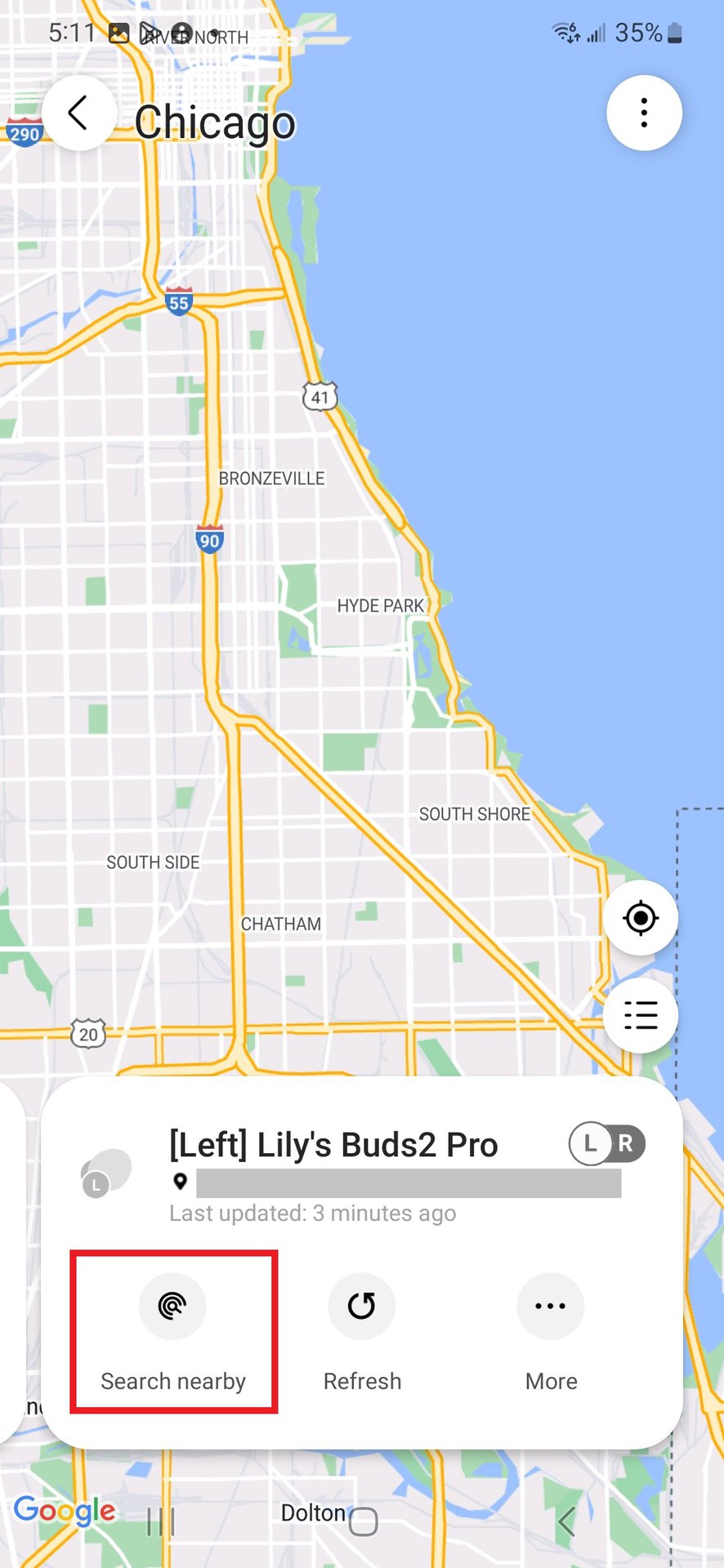This screenshot has width=724, height=1568.
Task: Open the [Left] Lily's Buds2 Pro card
Action: (x=333, y=1145)
